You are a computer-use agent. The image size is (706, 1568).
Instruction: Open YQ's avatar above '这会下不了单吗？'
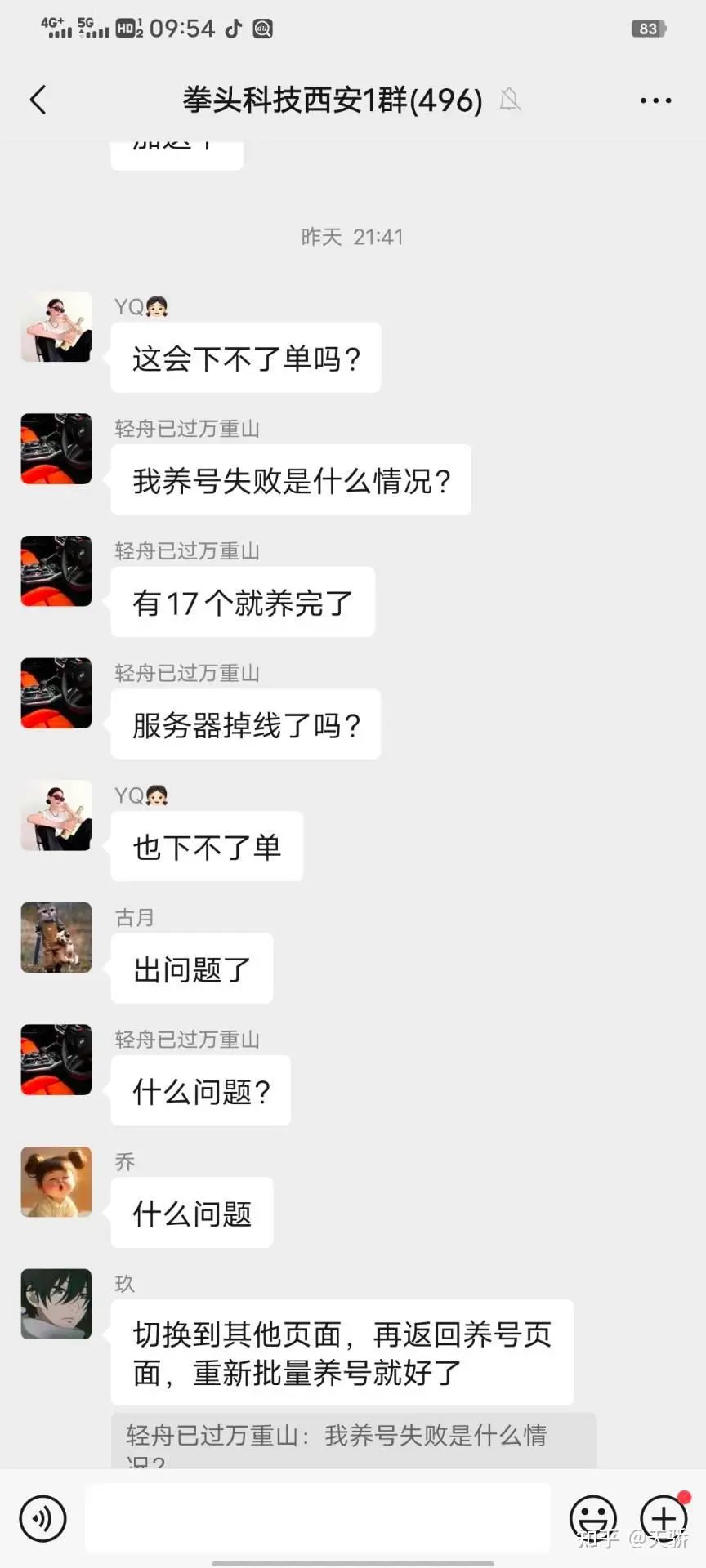point(56,327)
